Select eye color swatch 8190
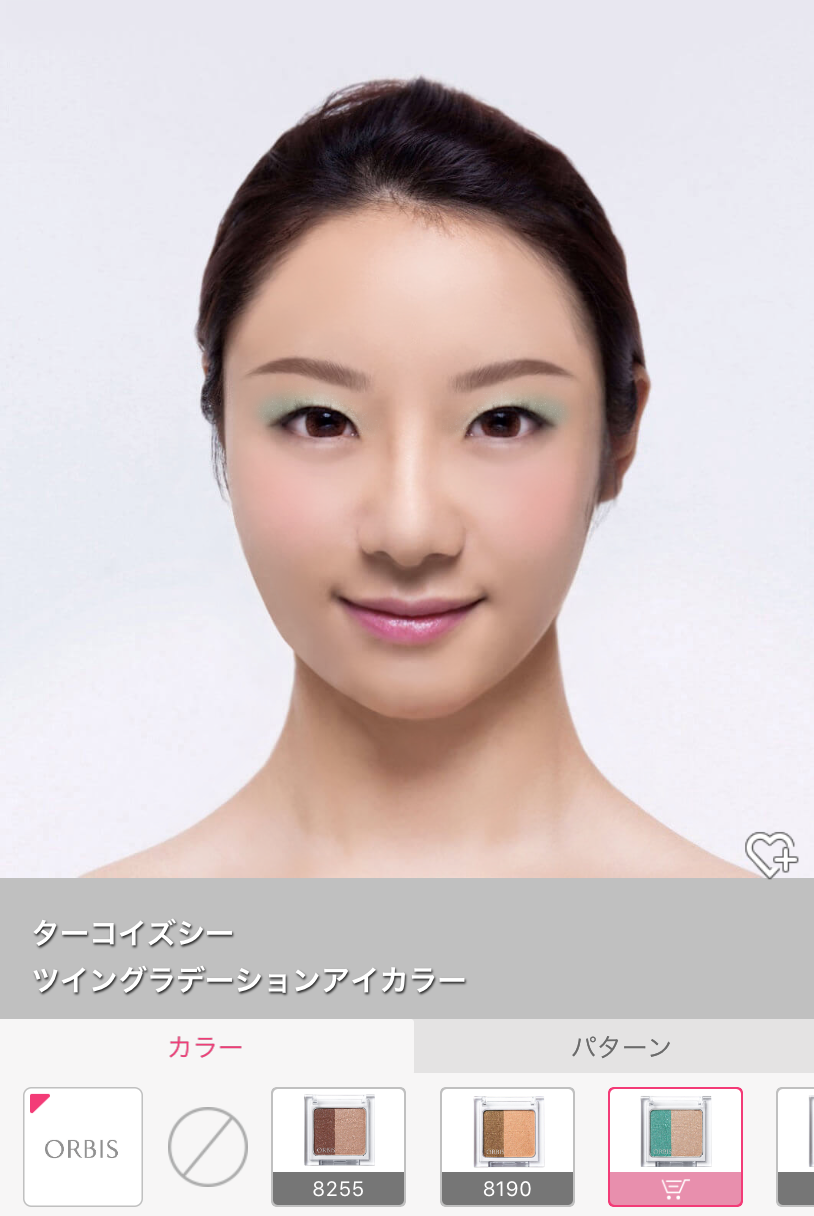Viewport: 814px width, 1216px height. 507,1146
